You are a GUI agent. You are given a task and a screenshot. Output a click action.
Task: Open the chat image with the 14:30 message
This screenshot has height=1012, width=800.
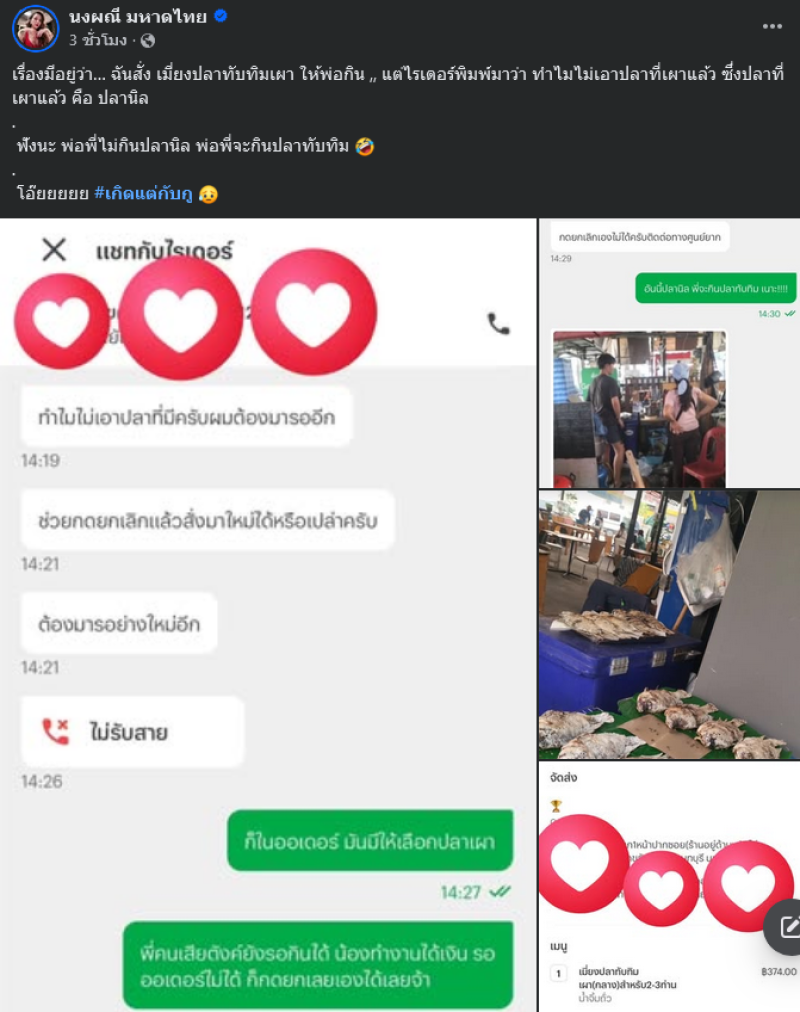pyautogui.click(x=670, y=352)
